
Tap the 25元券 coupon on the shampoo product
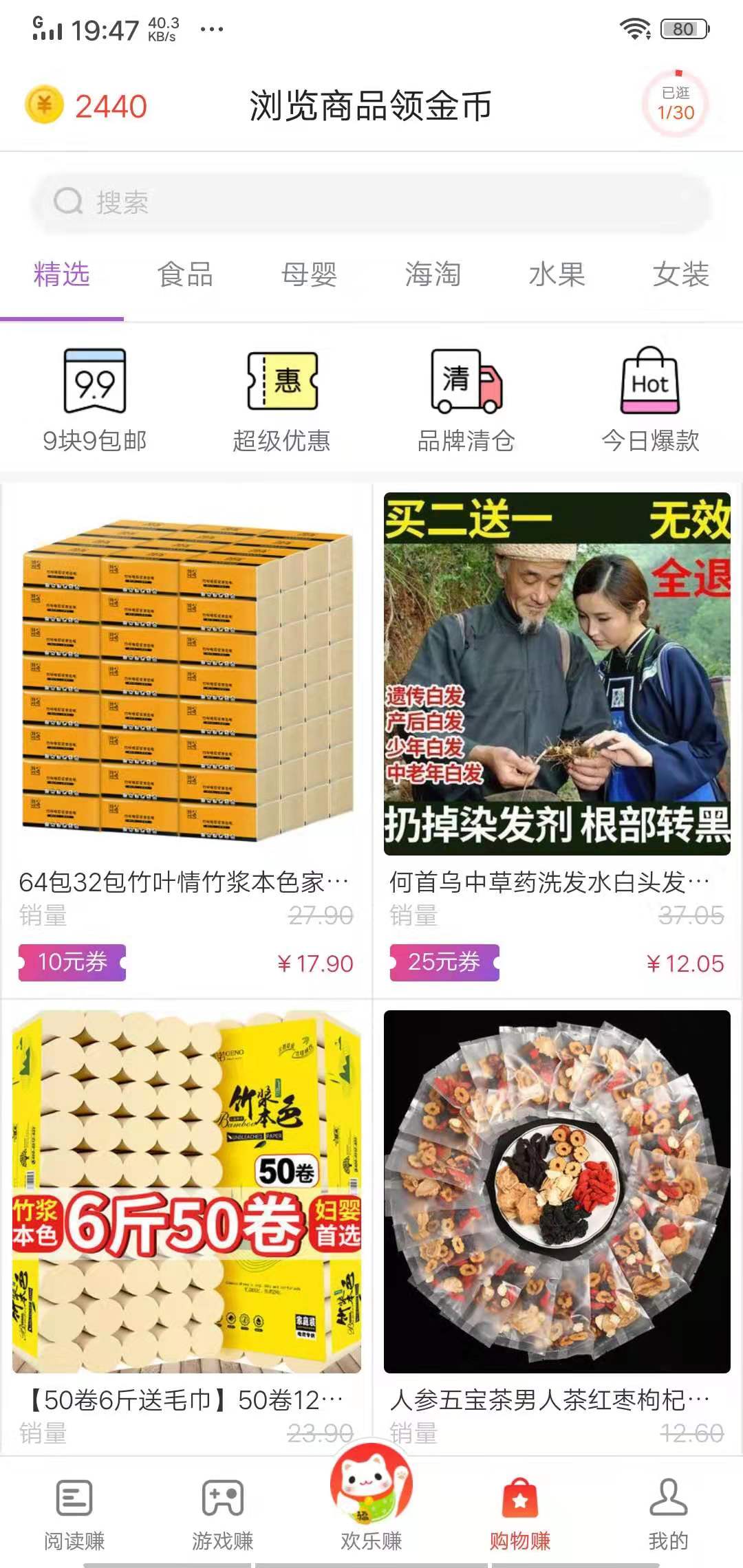pos(443,963)
